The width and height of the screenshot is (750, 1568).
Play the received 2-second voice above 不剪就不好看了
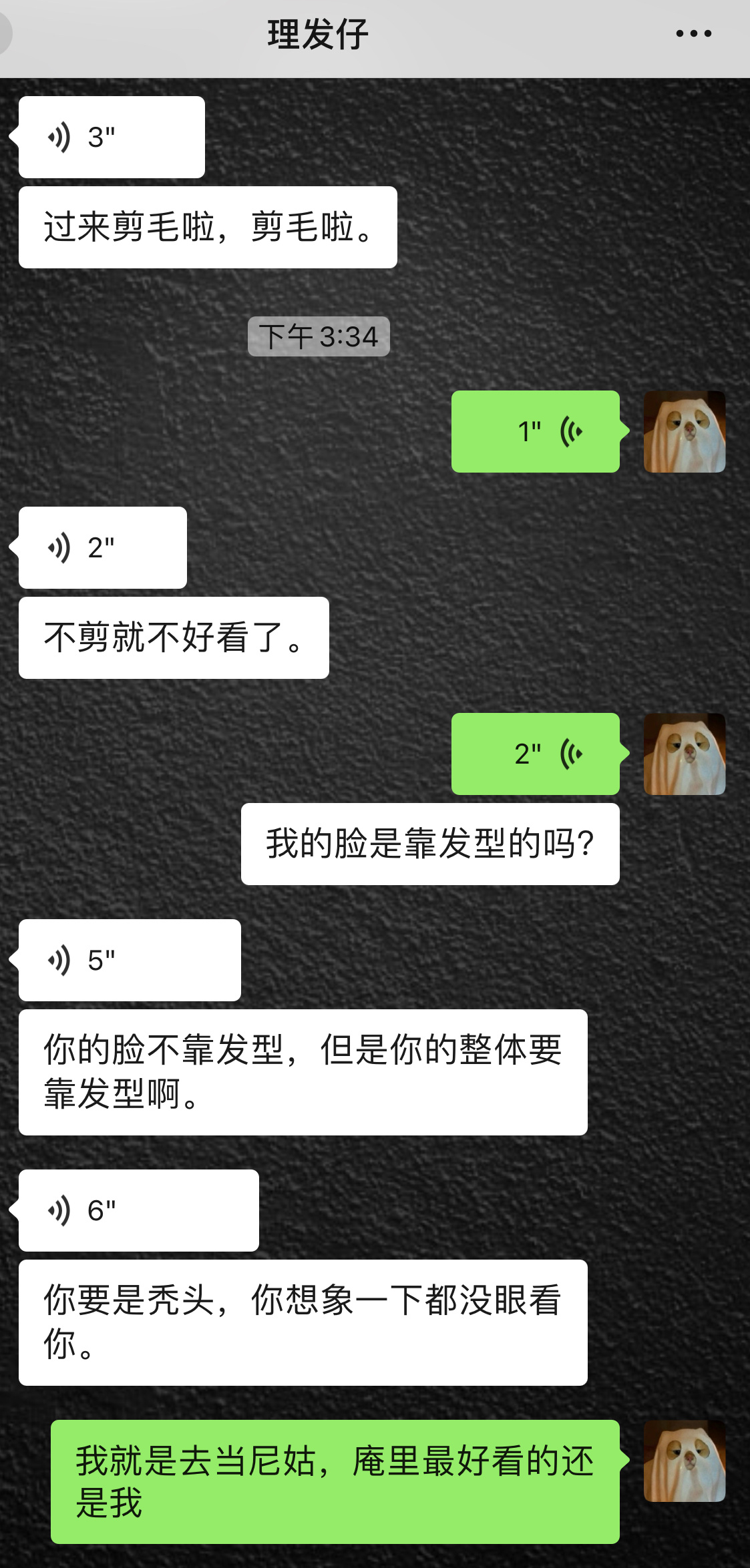click(103, 548)
